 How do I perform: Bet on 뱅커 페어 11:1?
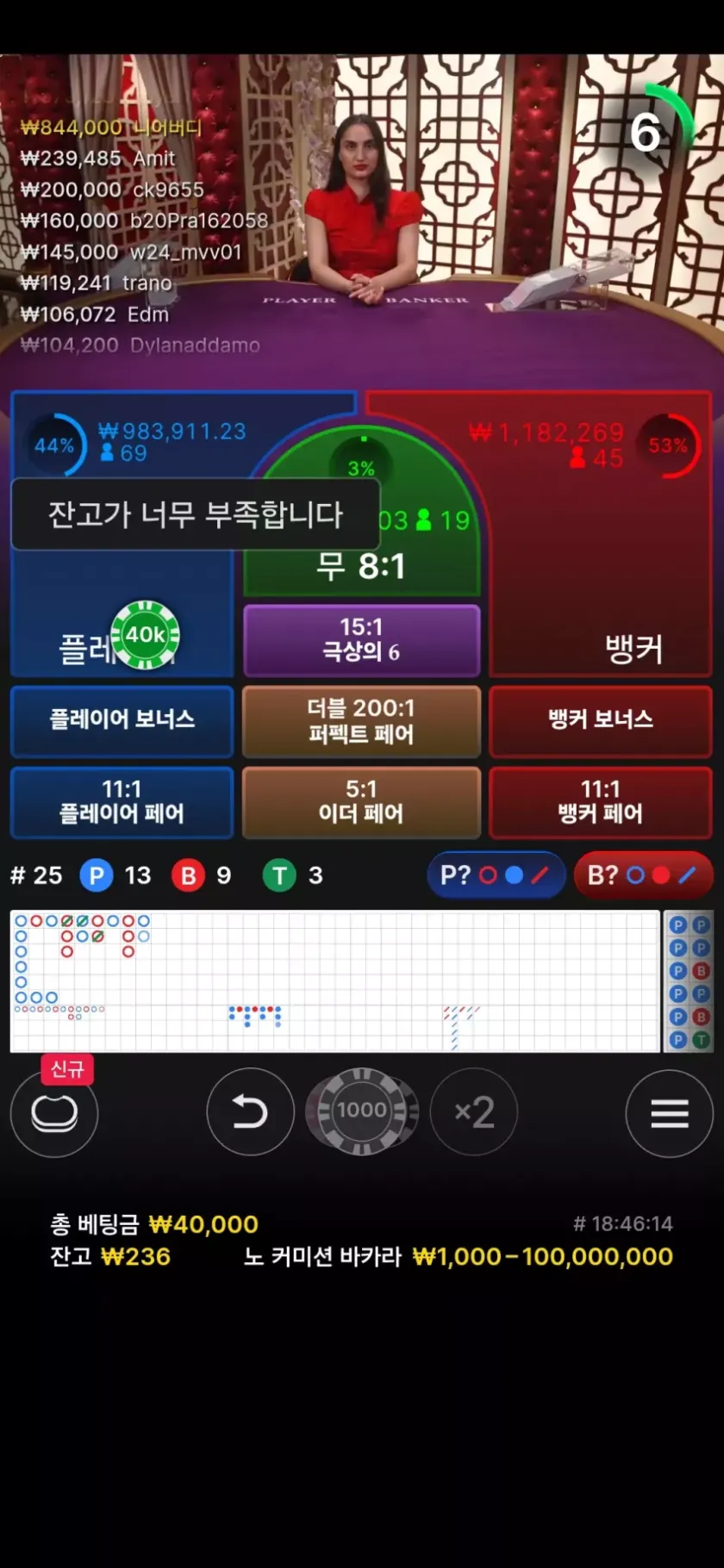(x=600, y=801)
